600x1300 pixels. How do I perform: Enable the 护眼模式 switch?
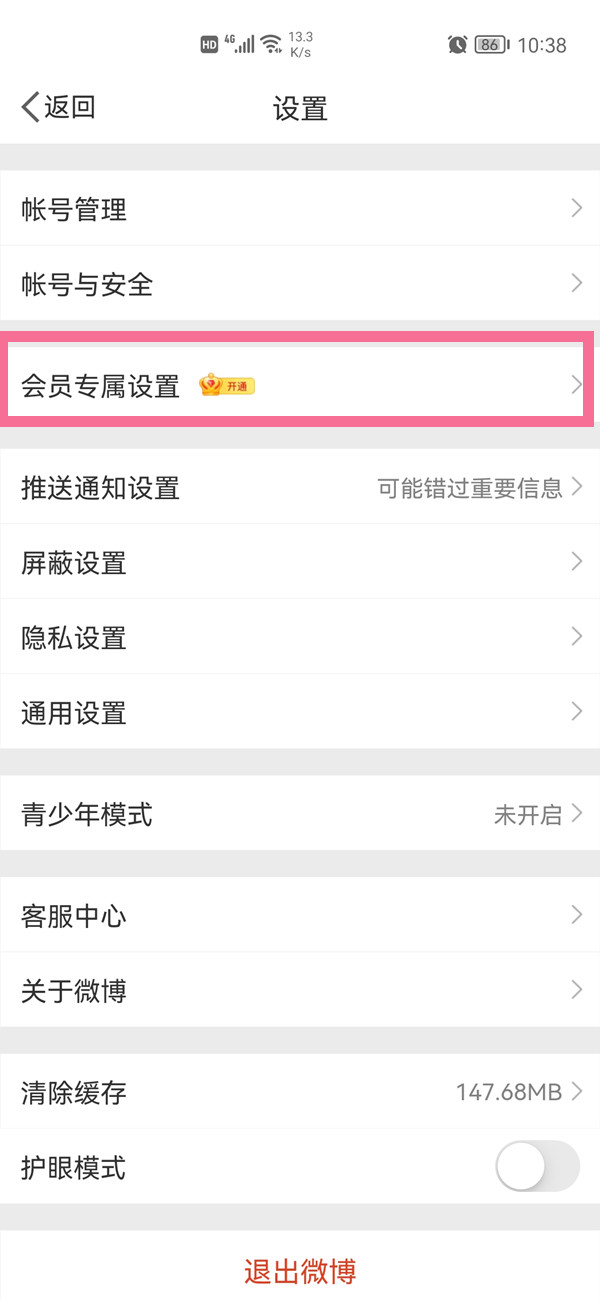[x=537, y=1166]
